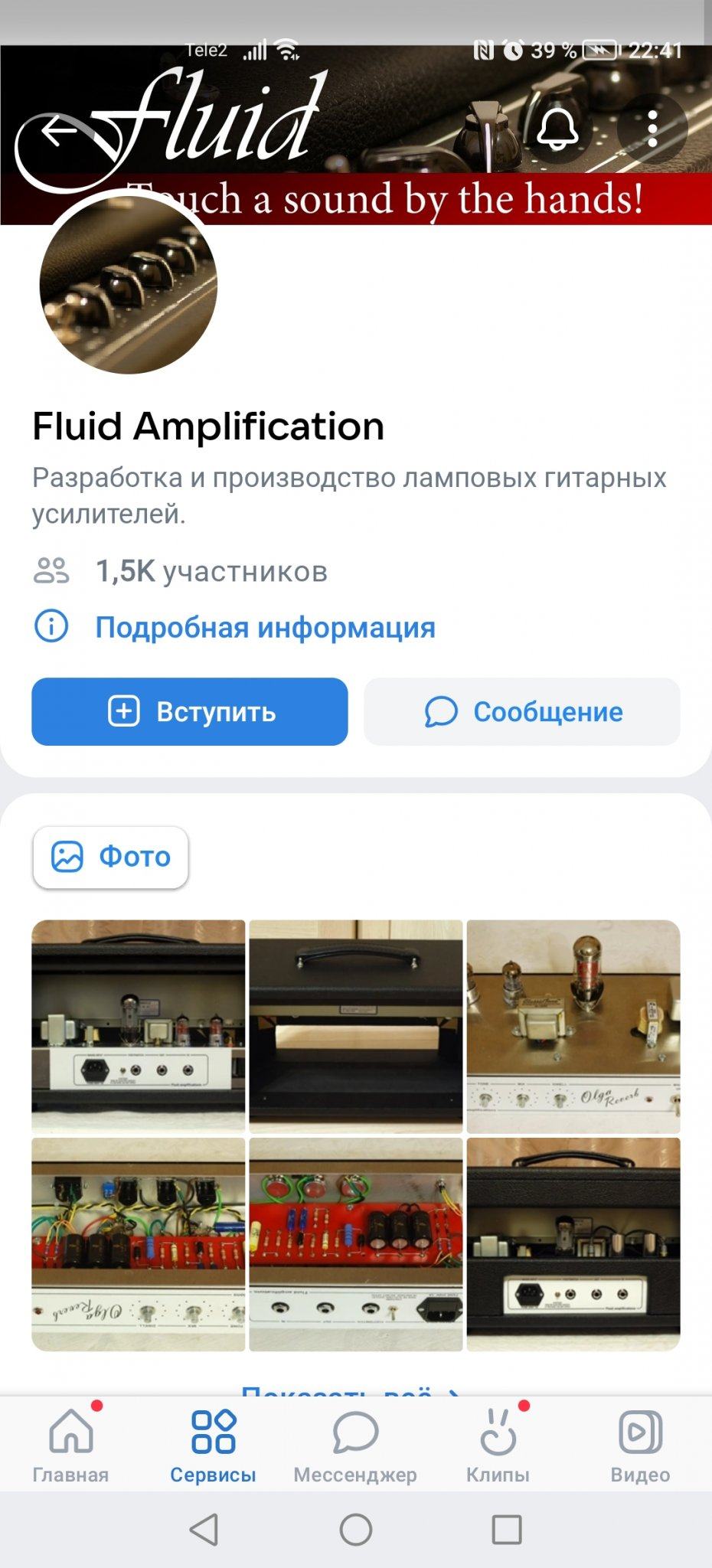Open the black amp head handle photo
The height and width of the screenshot is (1568, 712).
[x=356, y=1026]
